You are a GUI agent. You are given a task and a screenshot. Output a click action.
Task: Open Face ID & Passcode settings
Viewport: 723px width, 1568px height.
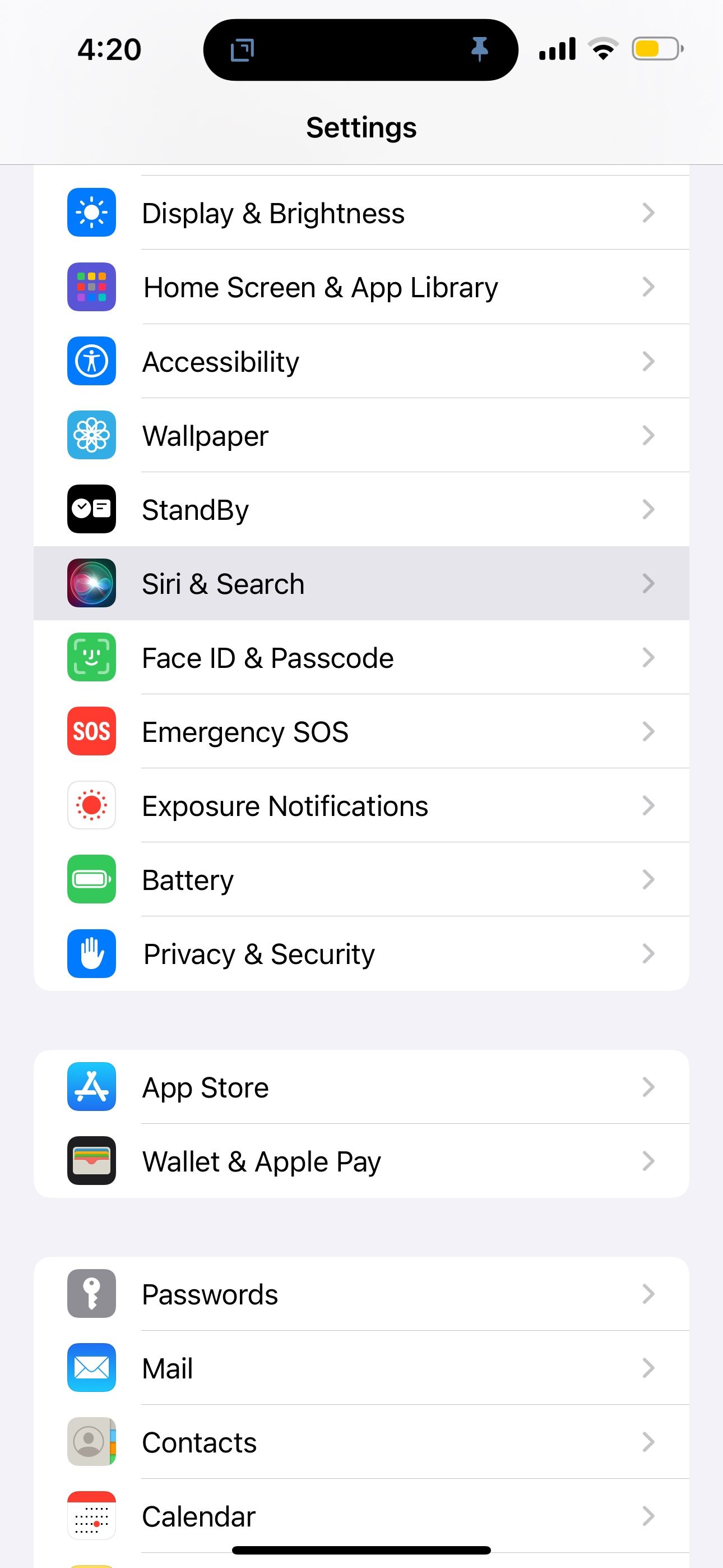coord(268,657)
